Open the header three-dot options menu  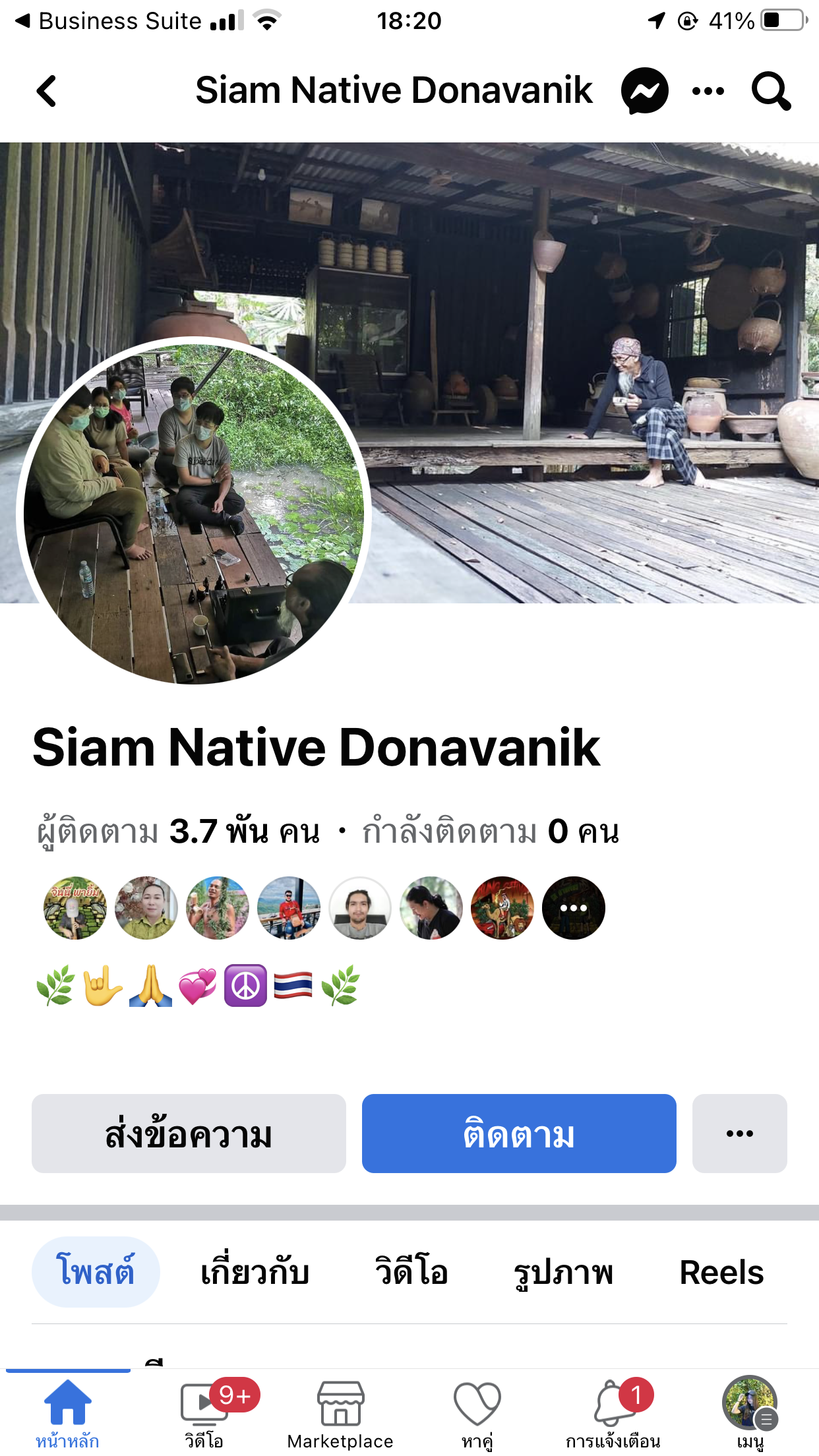point(708,91)
